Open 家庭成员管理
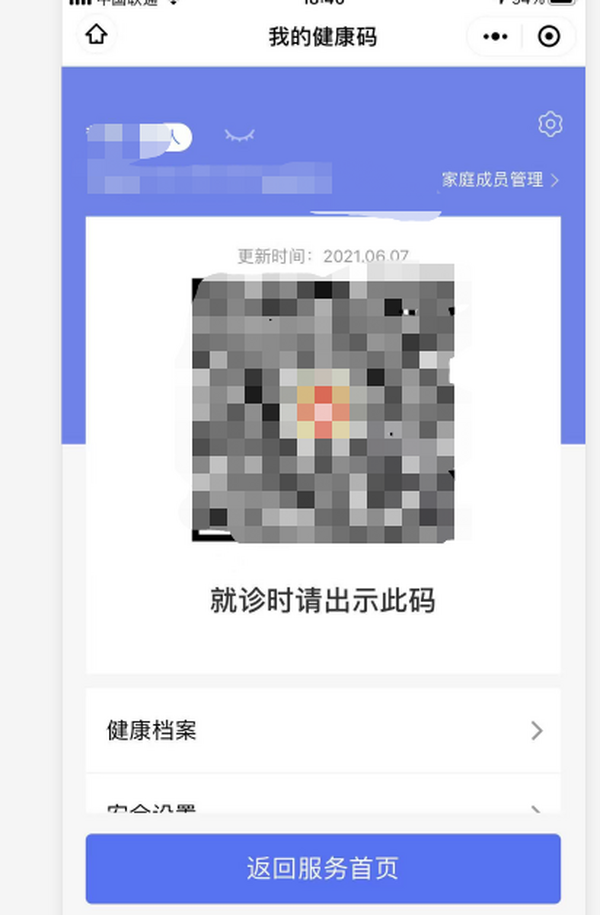 point(500,180)
